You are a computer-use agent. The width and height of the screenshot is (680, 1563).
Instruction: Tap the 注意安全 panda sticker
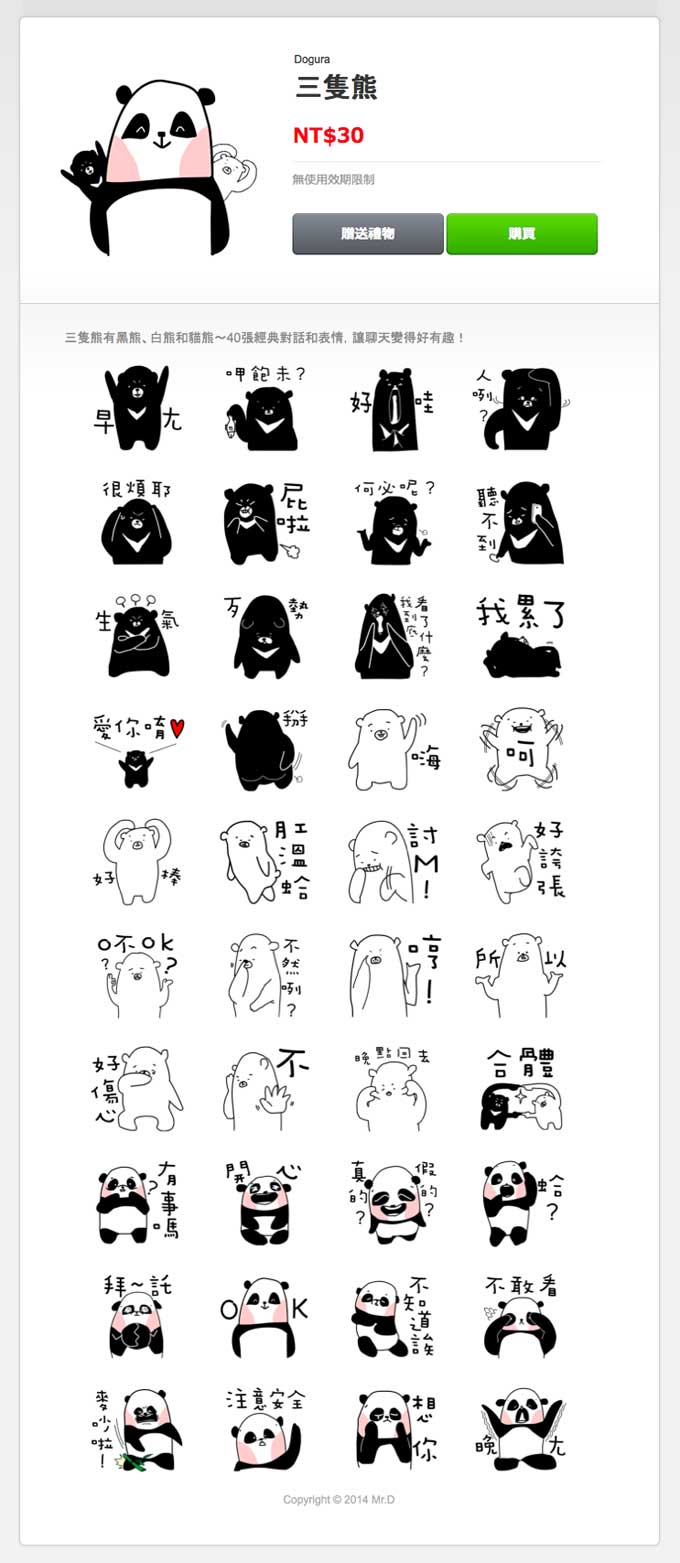click(x=265, y=1430)
